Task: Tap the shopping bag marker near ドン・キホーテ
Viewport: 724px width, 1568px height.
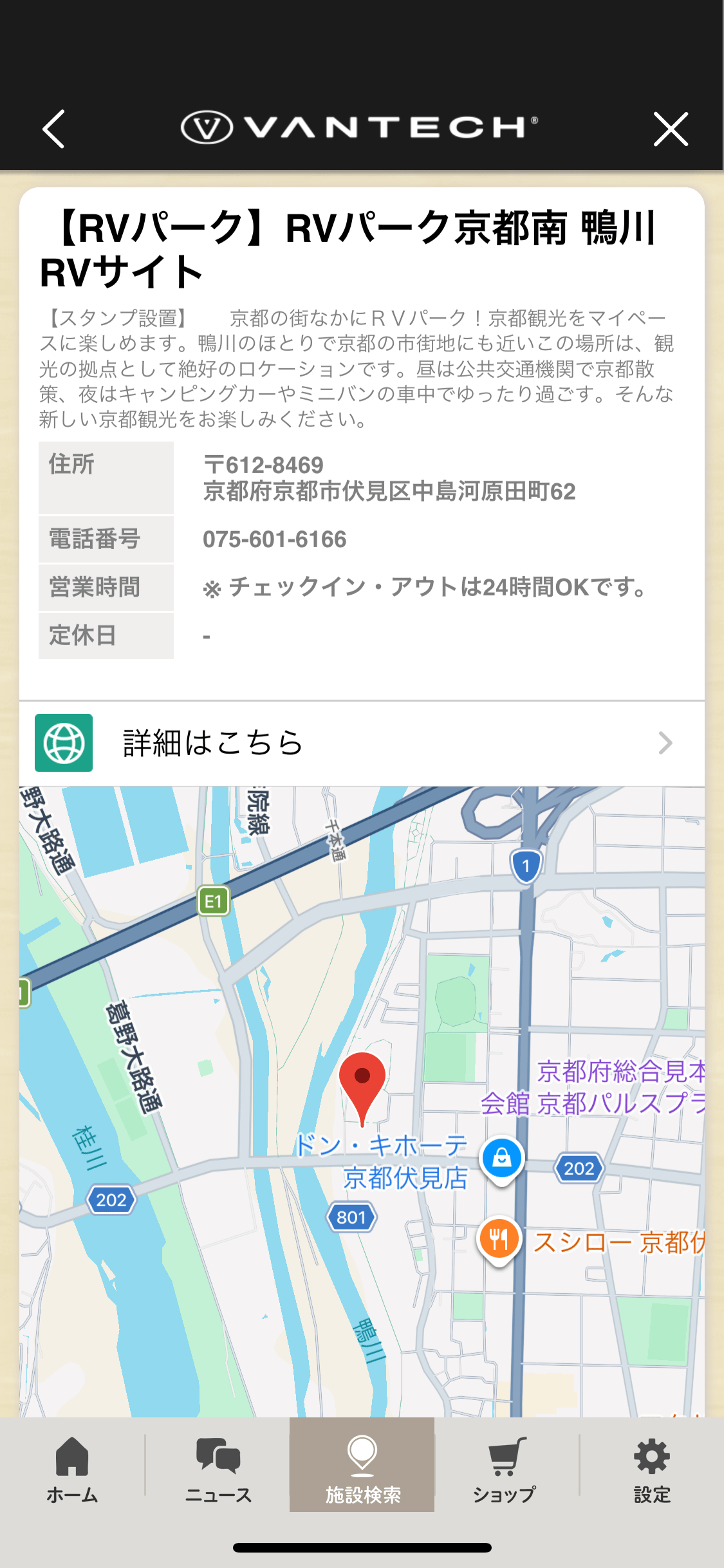Action: 502,1157
